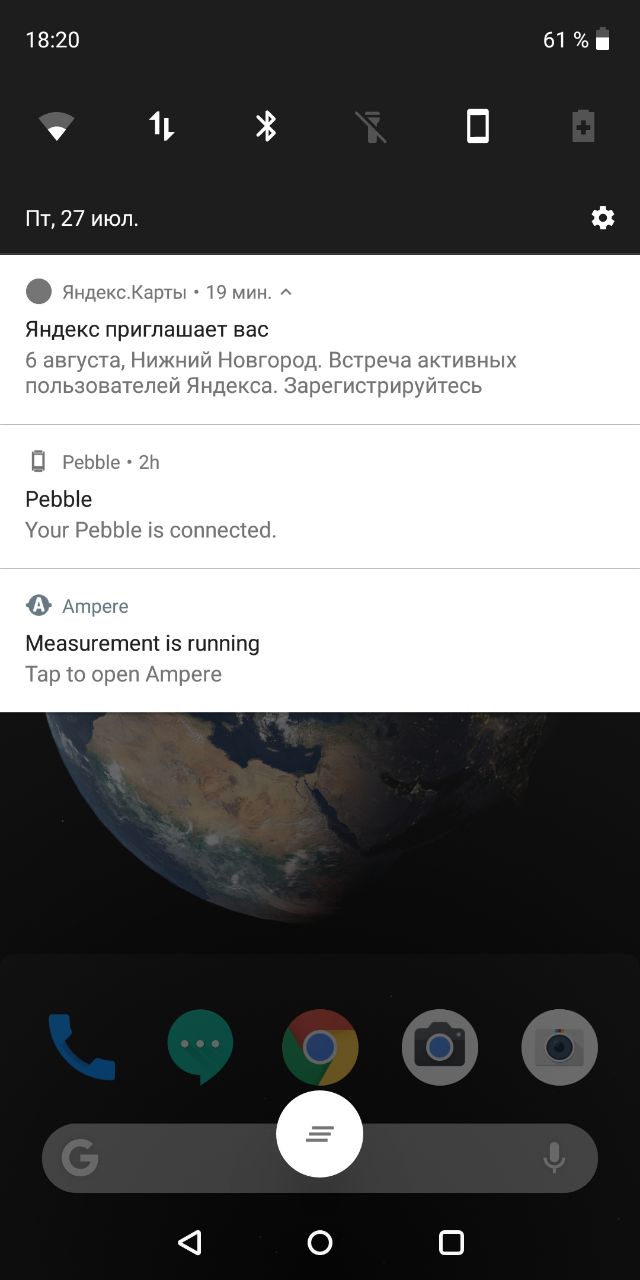Open system settings via gear icon
The height and width of the screenshot is (1280, 640).
(602, 218)
